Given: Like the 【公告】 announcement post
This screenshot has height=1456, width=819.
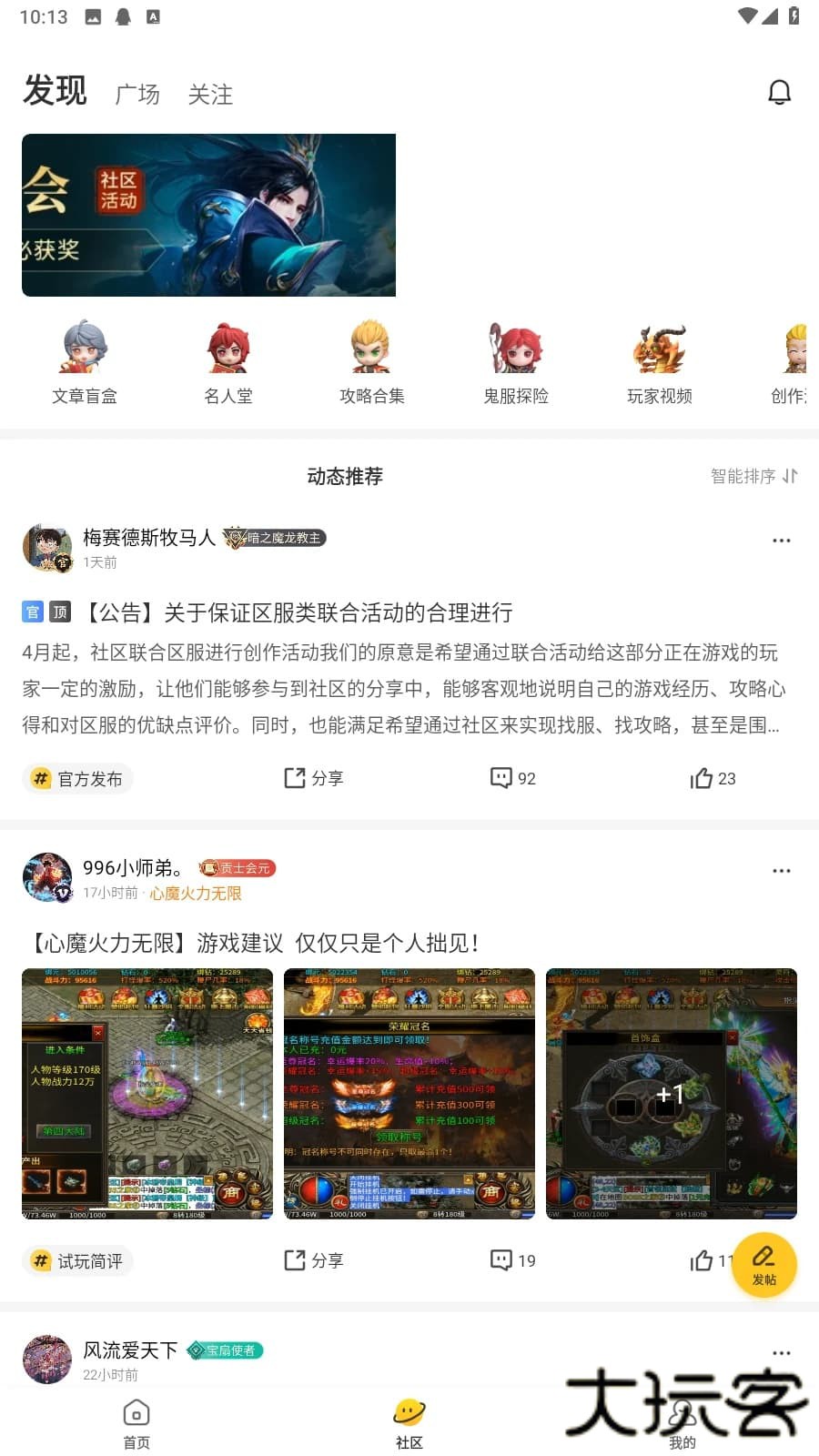Looking at the screenshot, I should click(713, 778).
